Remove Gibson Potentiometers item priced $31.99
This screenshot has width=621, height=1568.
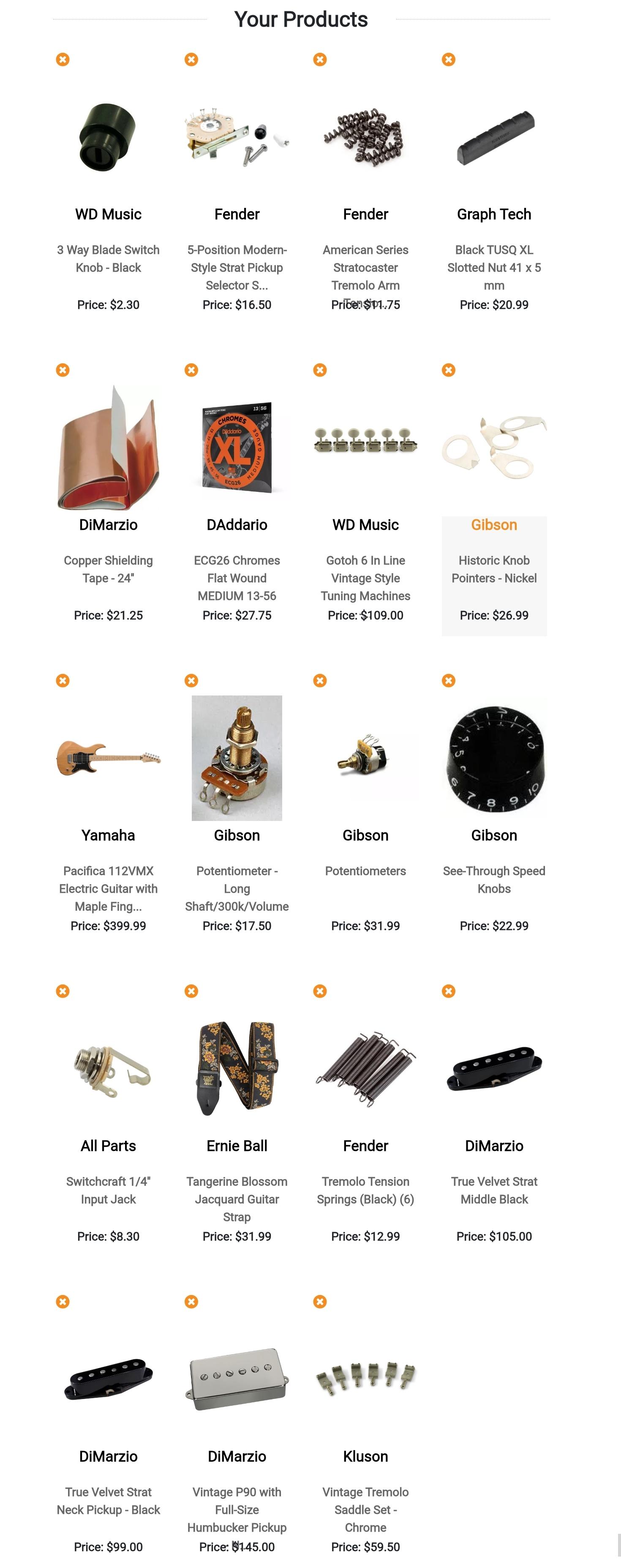pos(320,680)
